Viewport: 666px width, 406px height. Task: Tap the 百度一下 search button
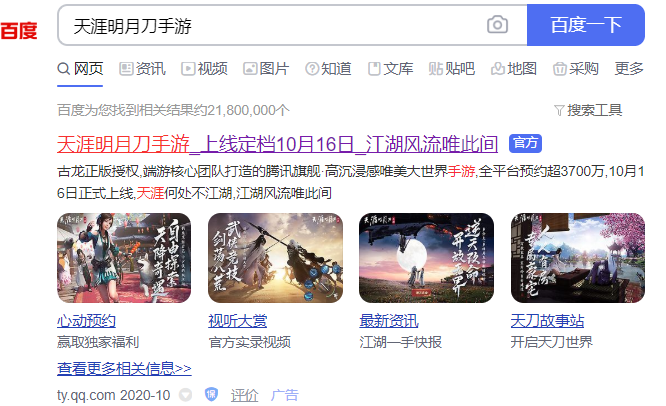585,25
